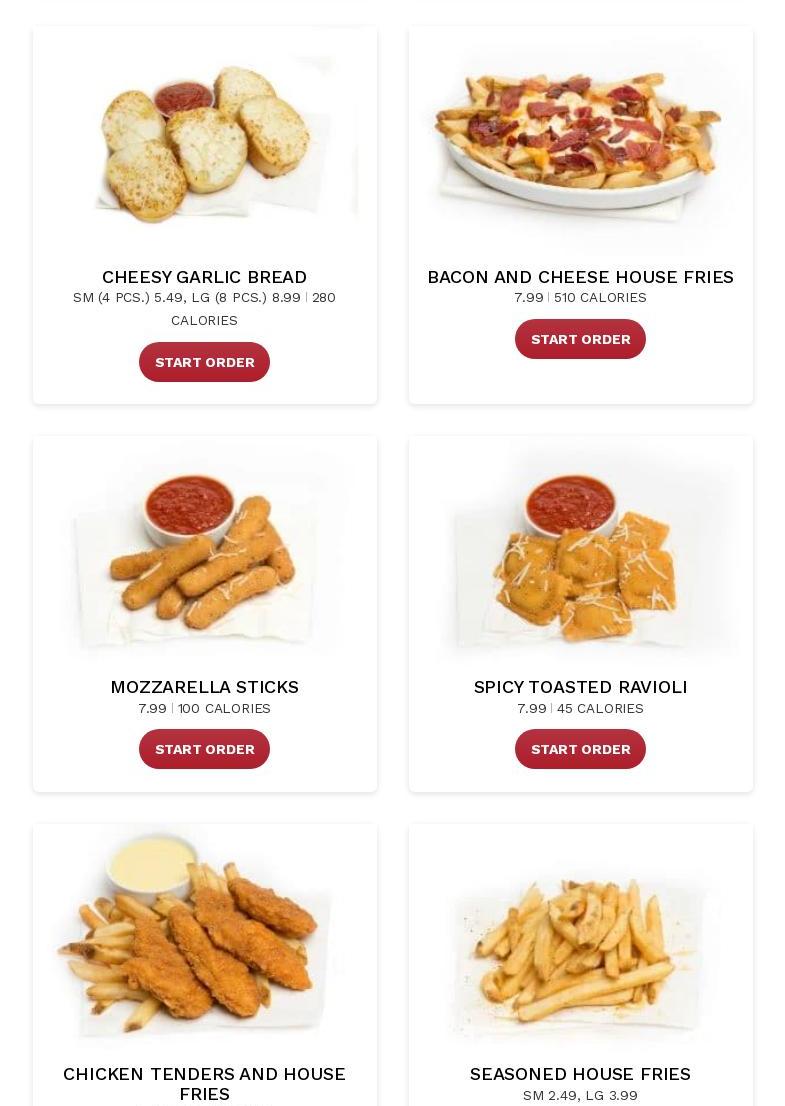This screenshot has width=785, height=1106.
Task: Start order for Cheesy Garlic Bread
Action: point(204,362)
